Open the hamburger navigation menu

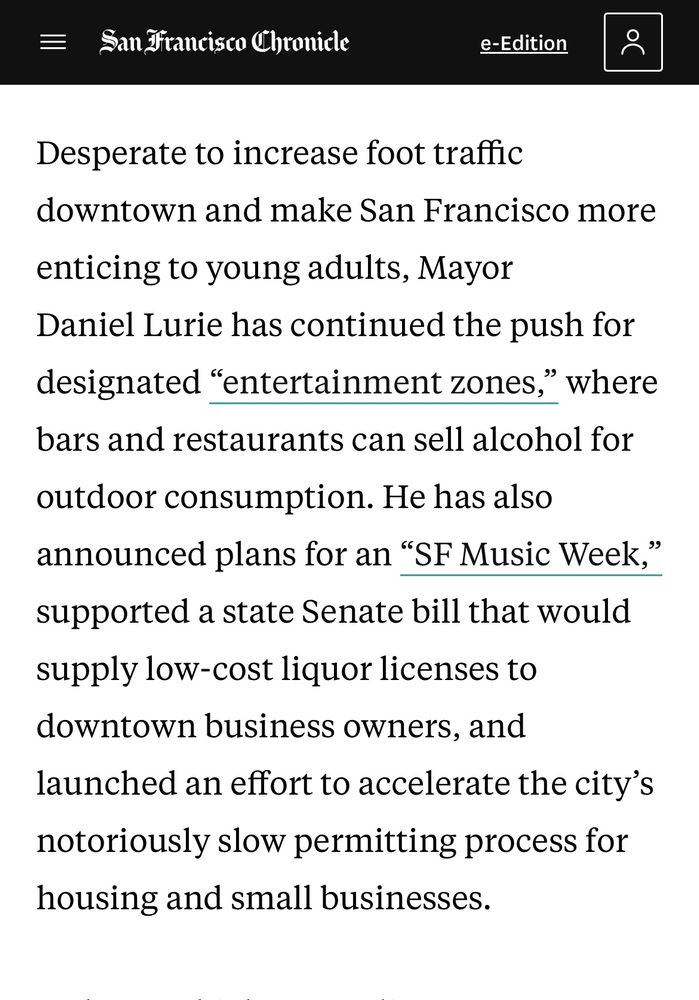52,42
